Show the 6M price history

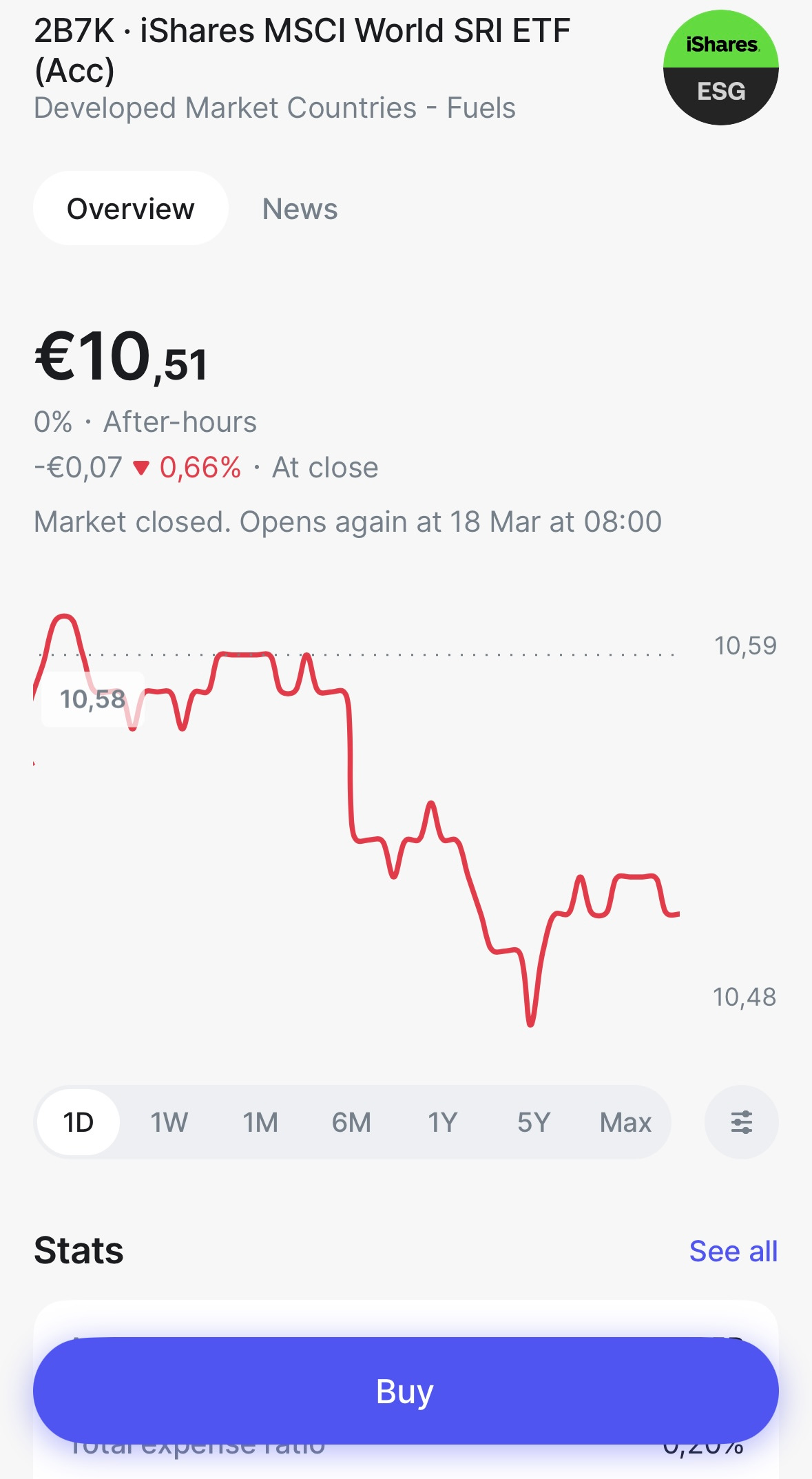pos(351,1122)
